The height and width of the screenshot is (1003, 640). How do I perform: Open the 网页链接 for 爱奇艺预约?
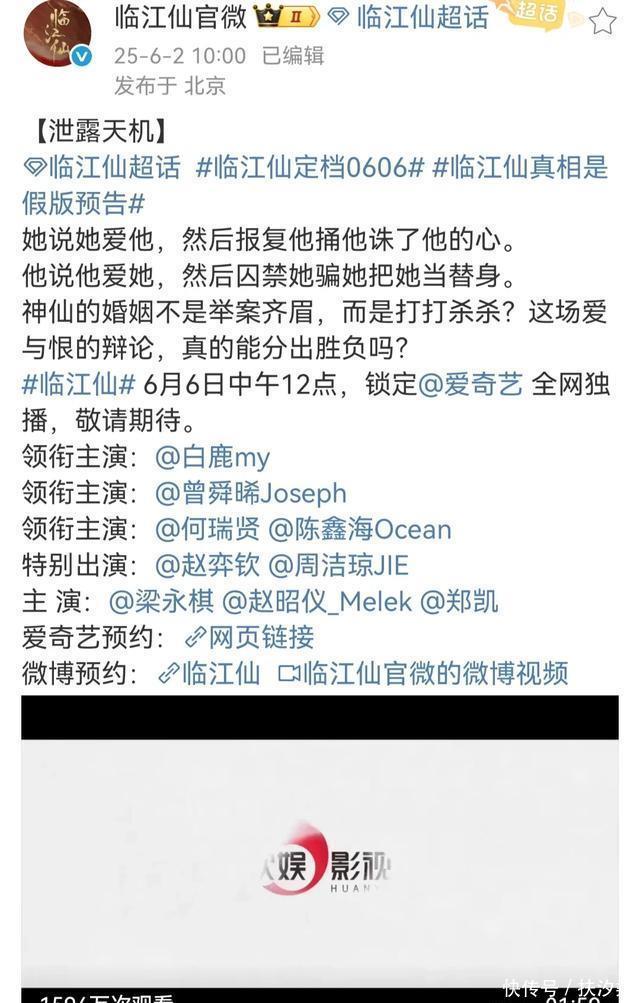pyautogui.click(x=249, y=637)
